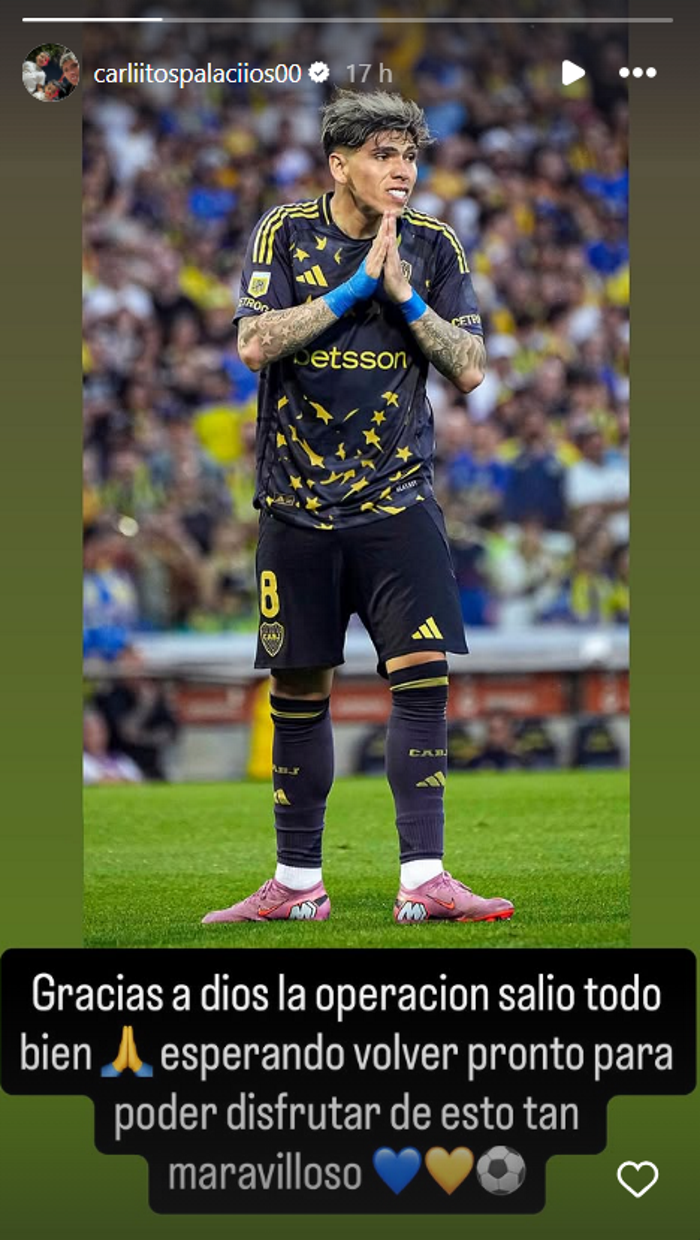This screenshot has height=1240, width=700.
Task: Open carliitospalaciios00 profile picture
Action: coord(50,73)
